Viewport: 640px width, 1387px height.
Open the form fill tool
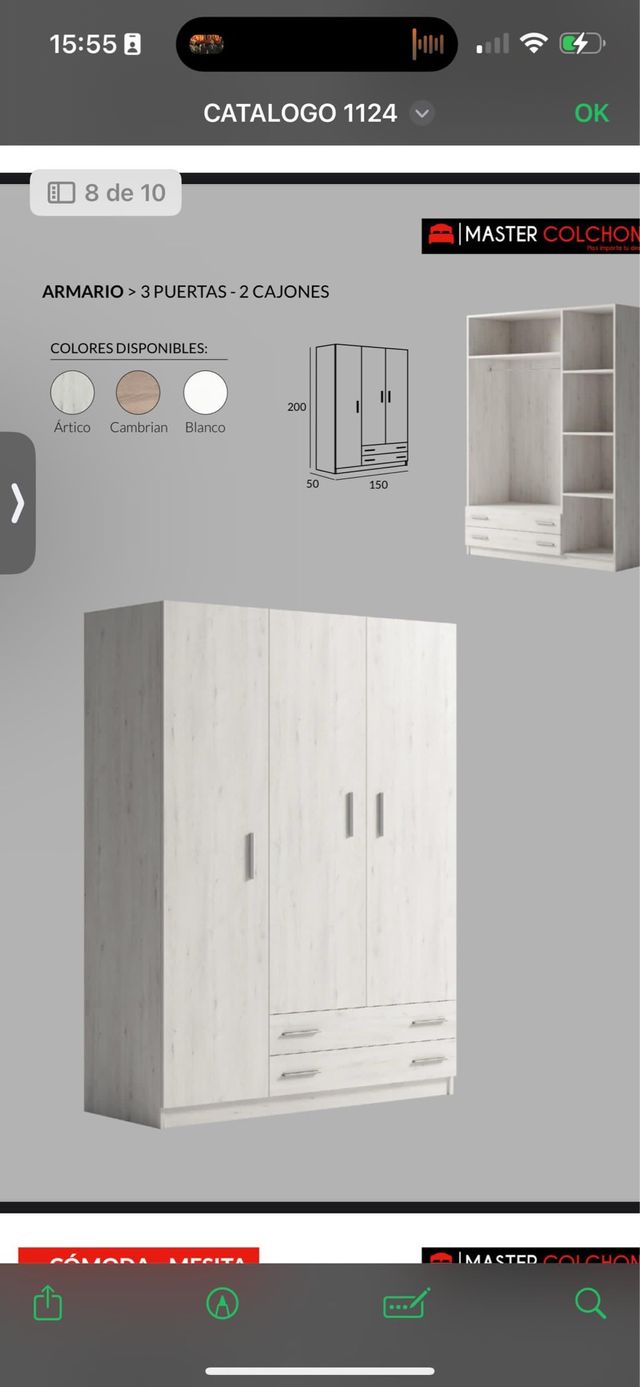point(407,1303)
